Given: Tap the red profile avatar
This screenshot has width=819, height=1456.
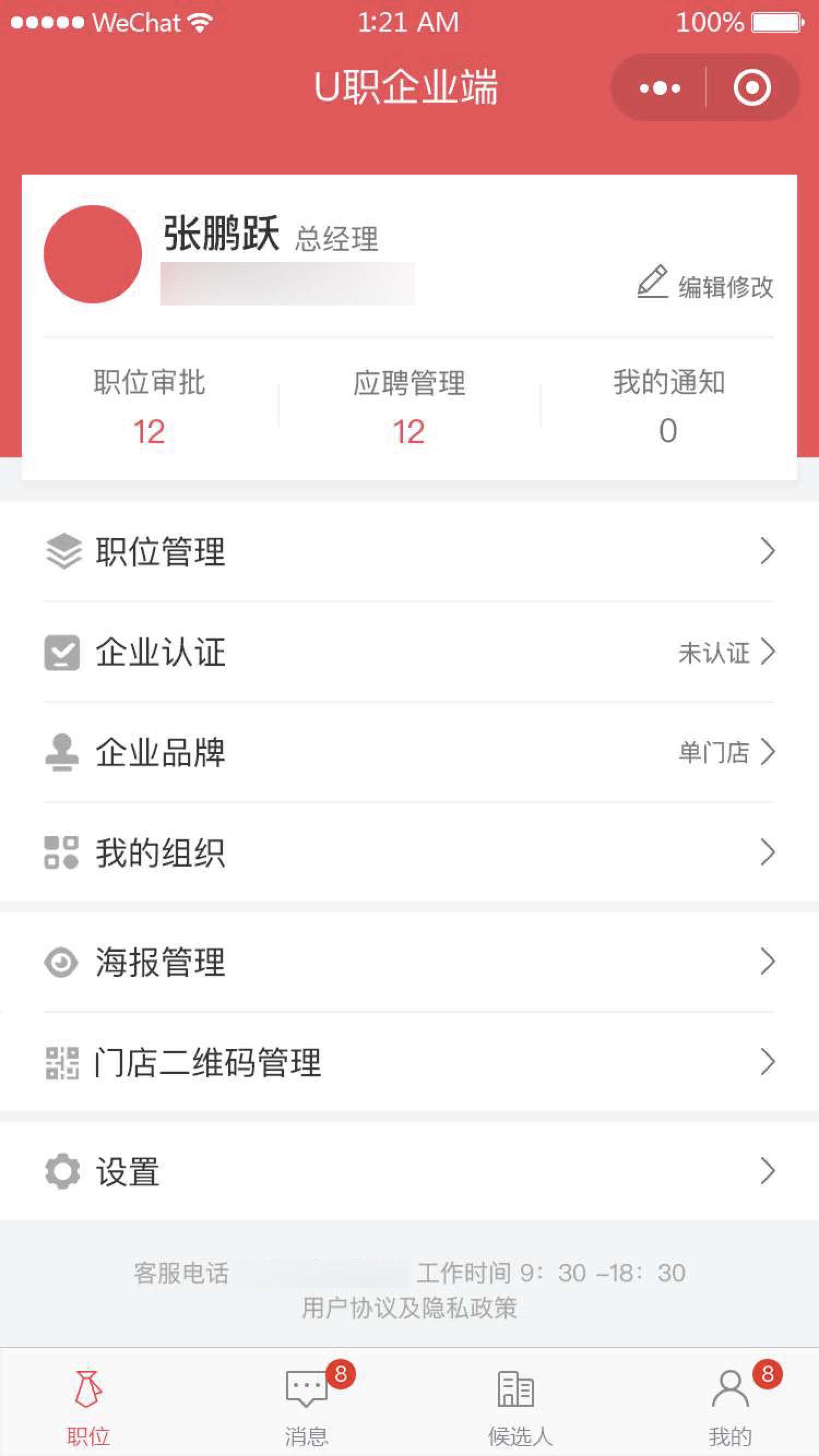Looking at the screenshot, I should [93, 254].
